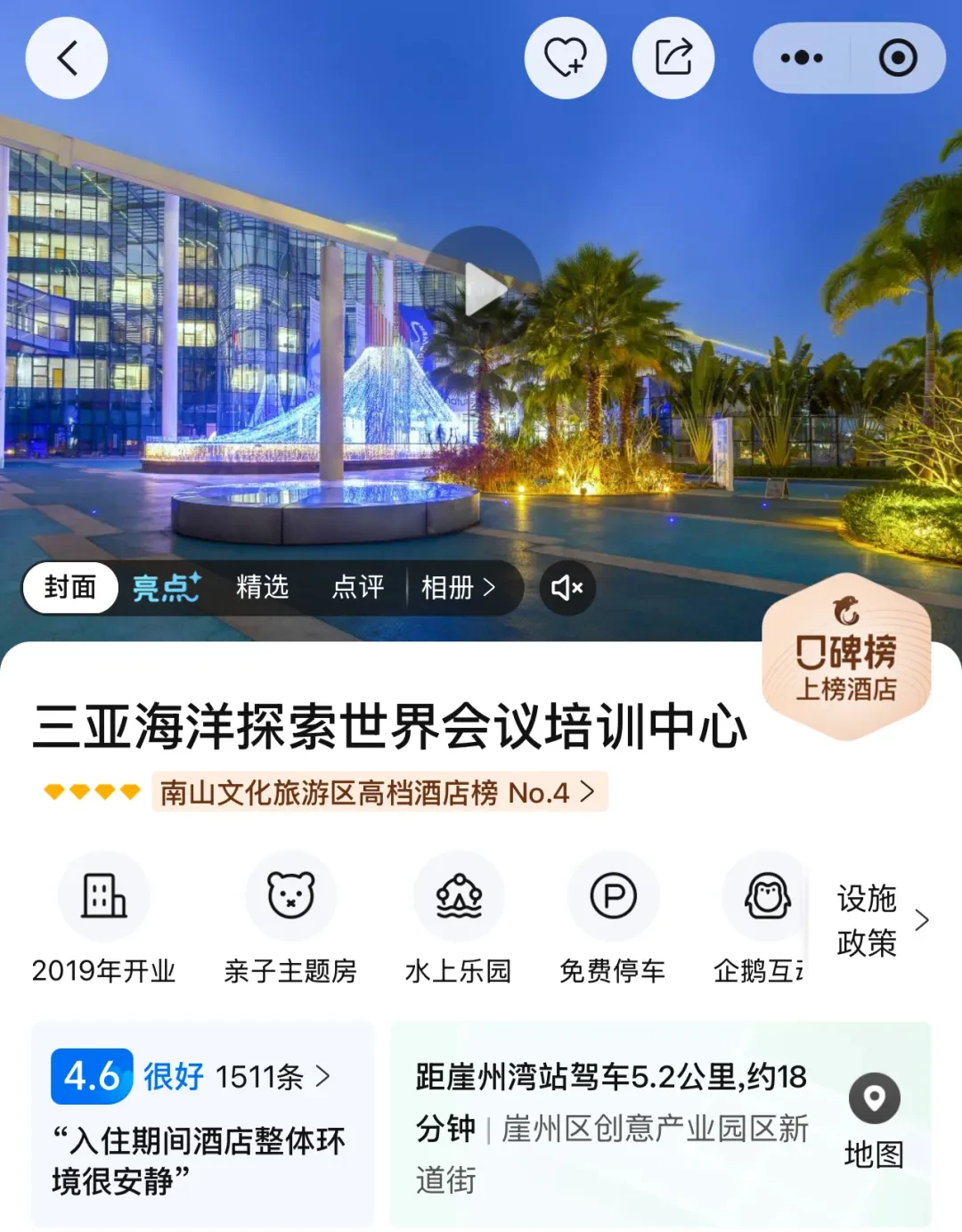Switch to the 精选 tab
The image size is (962, 1232).
coord(263,587)
